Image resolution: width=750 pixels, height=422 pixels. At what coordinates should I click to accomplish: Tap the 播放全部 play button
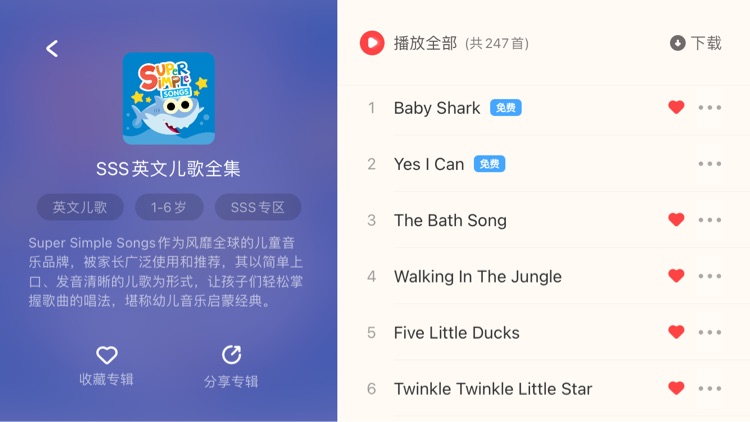pos(372,43)
